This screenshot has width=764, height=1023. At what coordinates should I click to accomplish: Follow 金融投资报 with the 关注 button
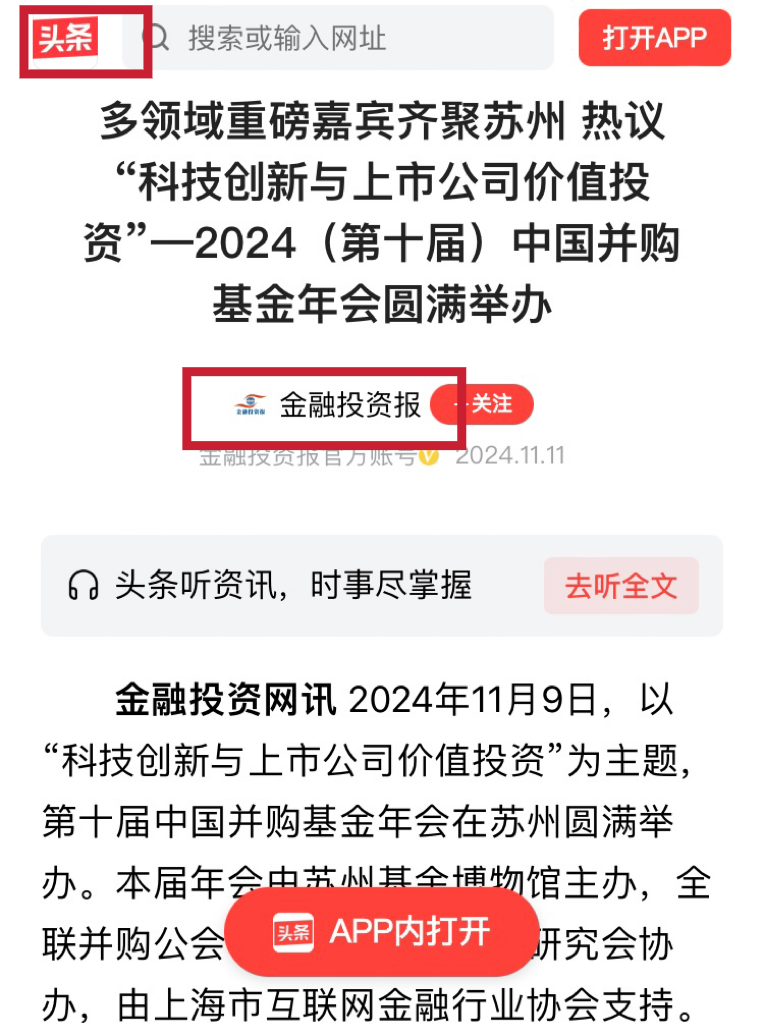click(x=485, y=405)
